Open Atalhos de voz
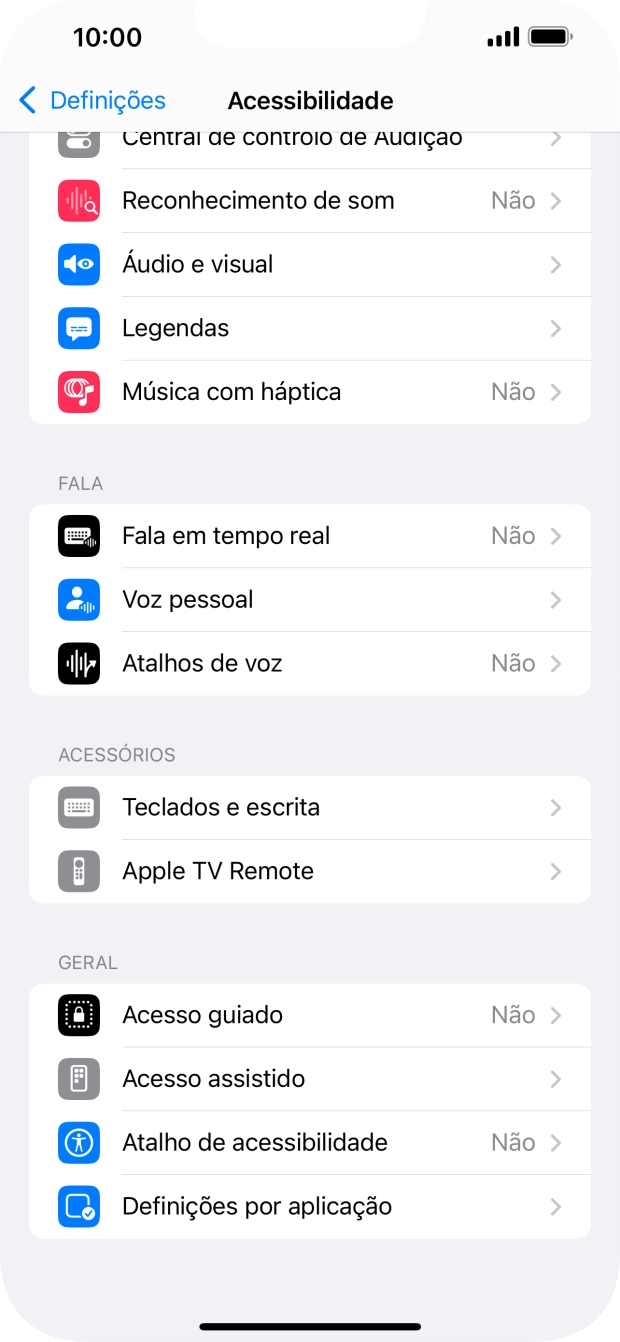The height and width of the screenshot is (1342, 620). pos(310,664)
